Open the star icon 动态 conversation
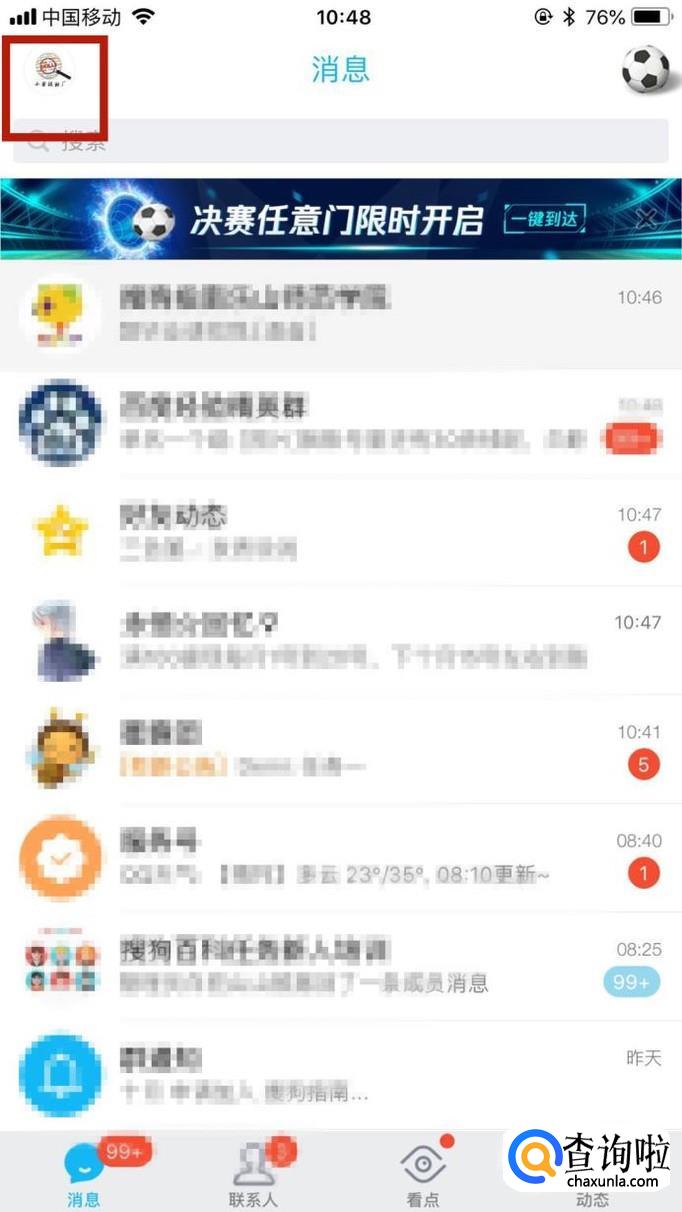 [x=340, y=531]
